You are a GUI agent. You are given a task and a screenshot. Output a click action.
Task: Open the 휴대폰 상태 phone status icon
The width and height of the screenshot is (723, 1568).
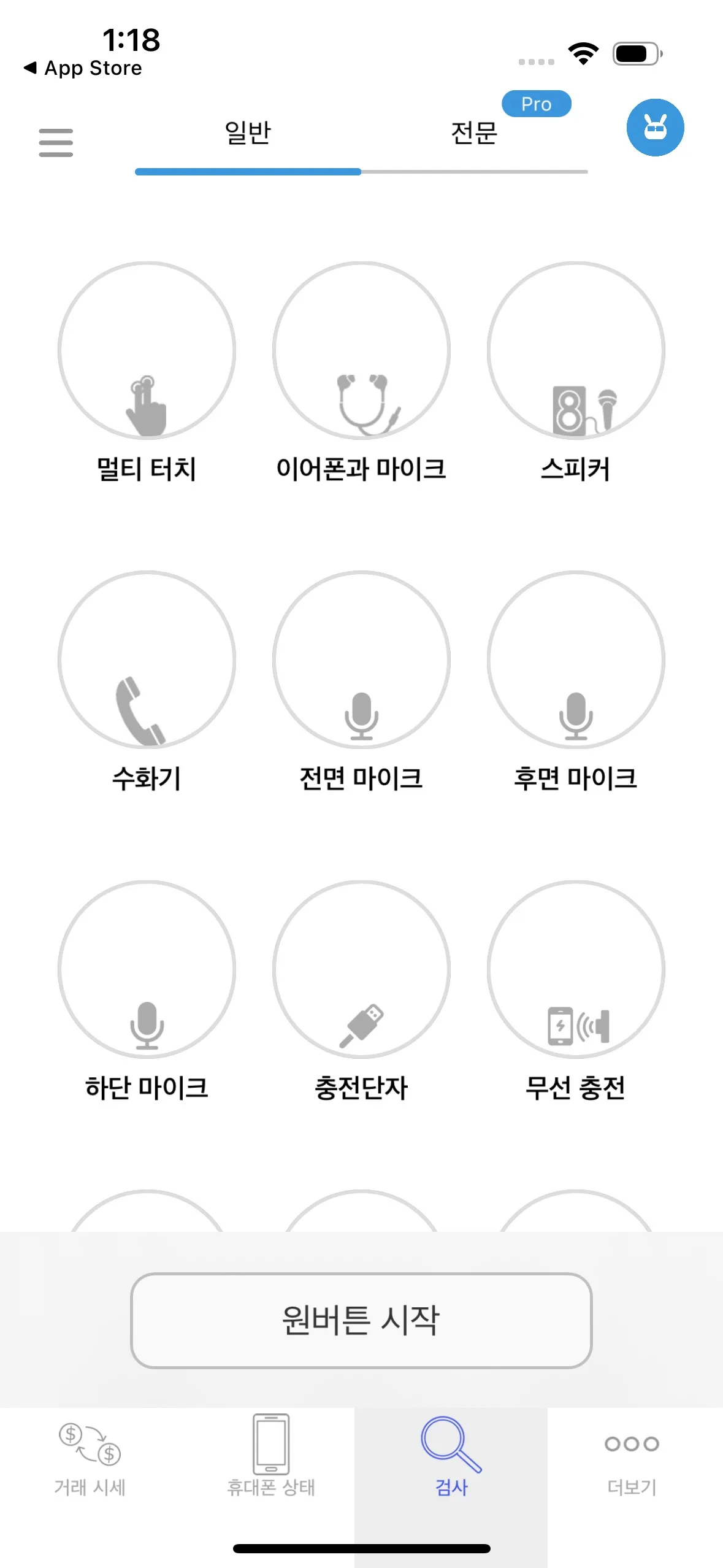pos(270,1454)
